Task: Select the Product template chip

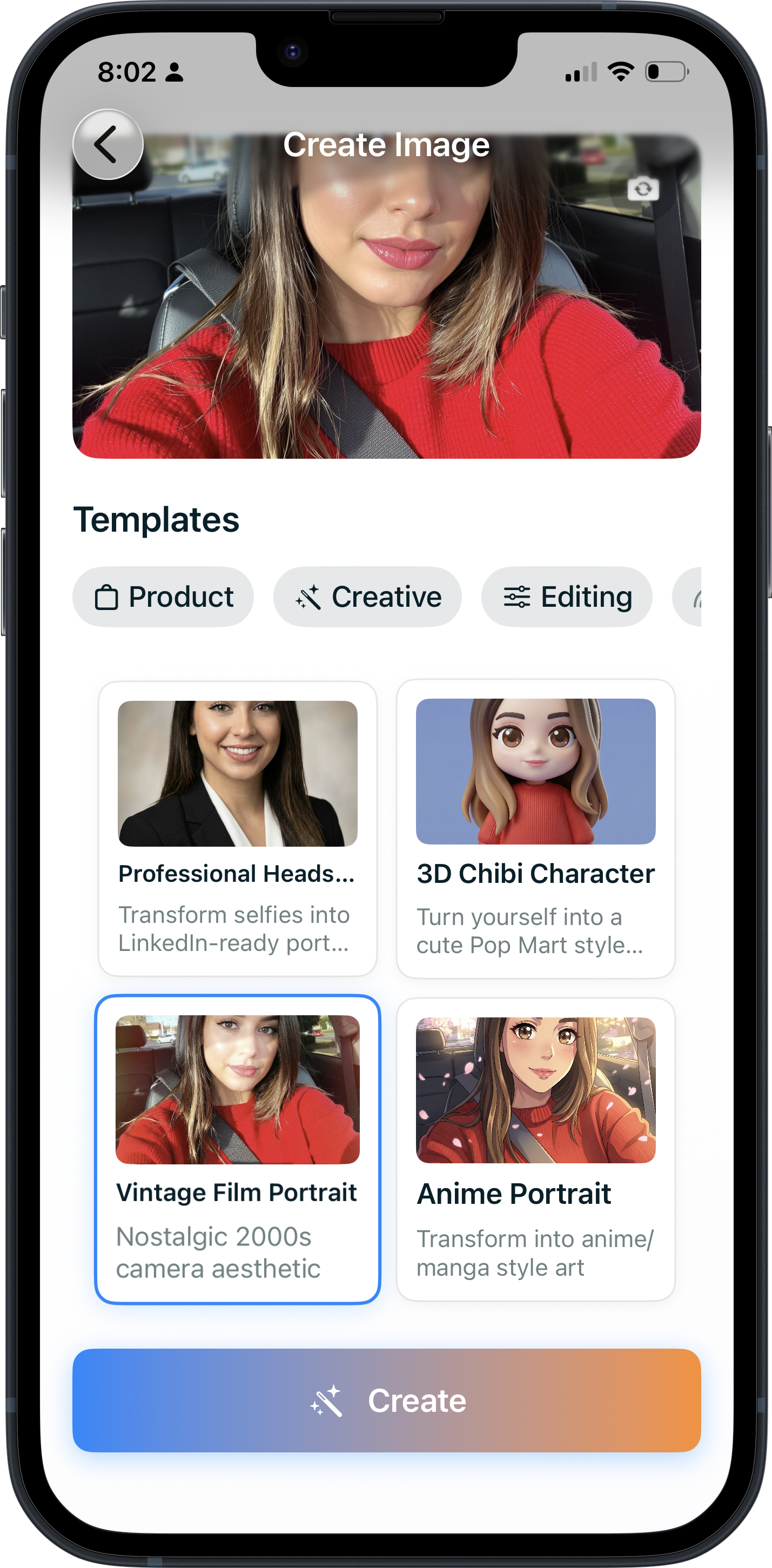Action: (163, 597)
